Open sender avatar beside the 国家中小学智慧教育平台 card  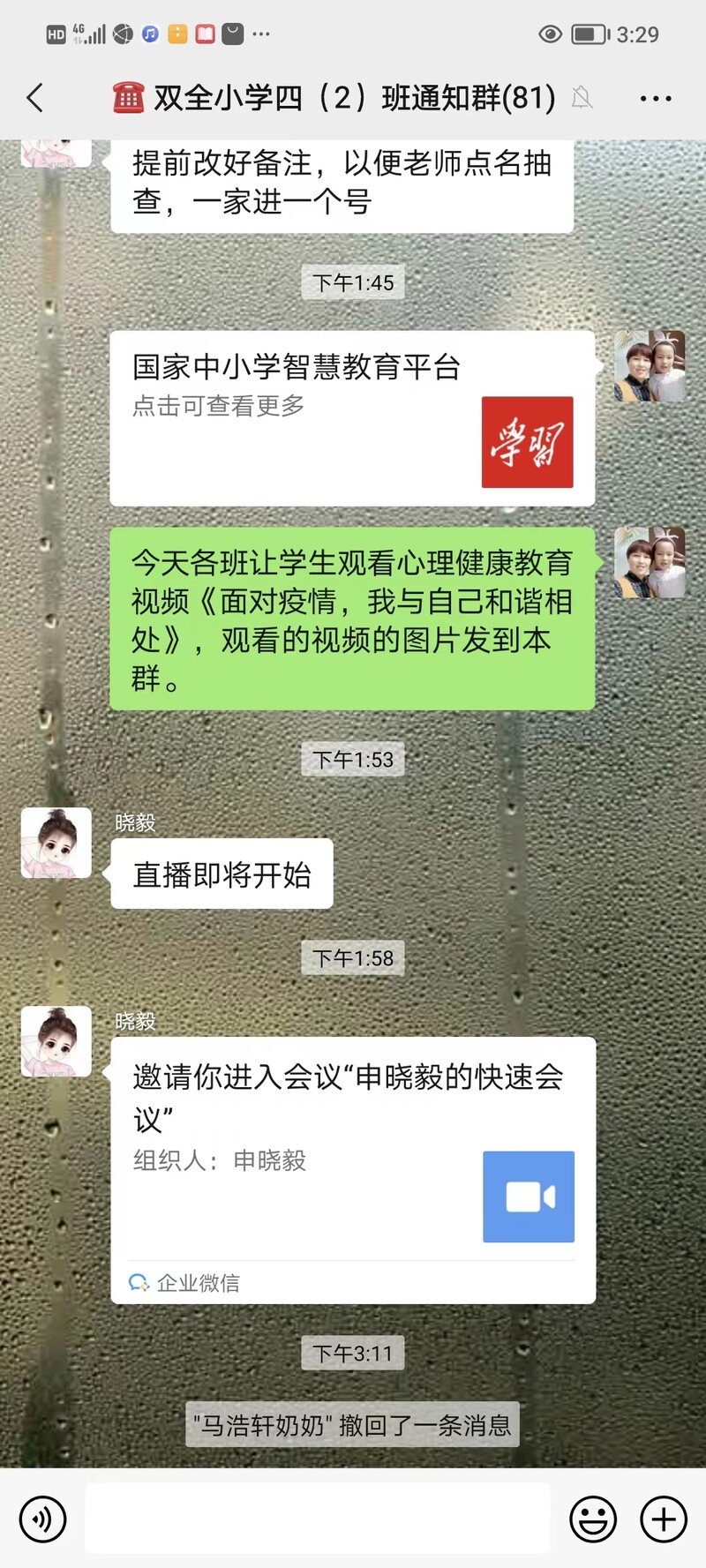pos(650,366)
